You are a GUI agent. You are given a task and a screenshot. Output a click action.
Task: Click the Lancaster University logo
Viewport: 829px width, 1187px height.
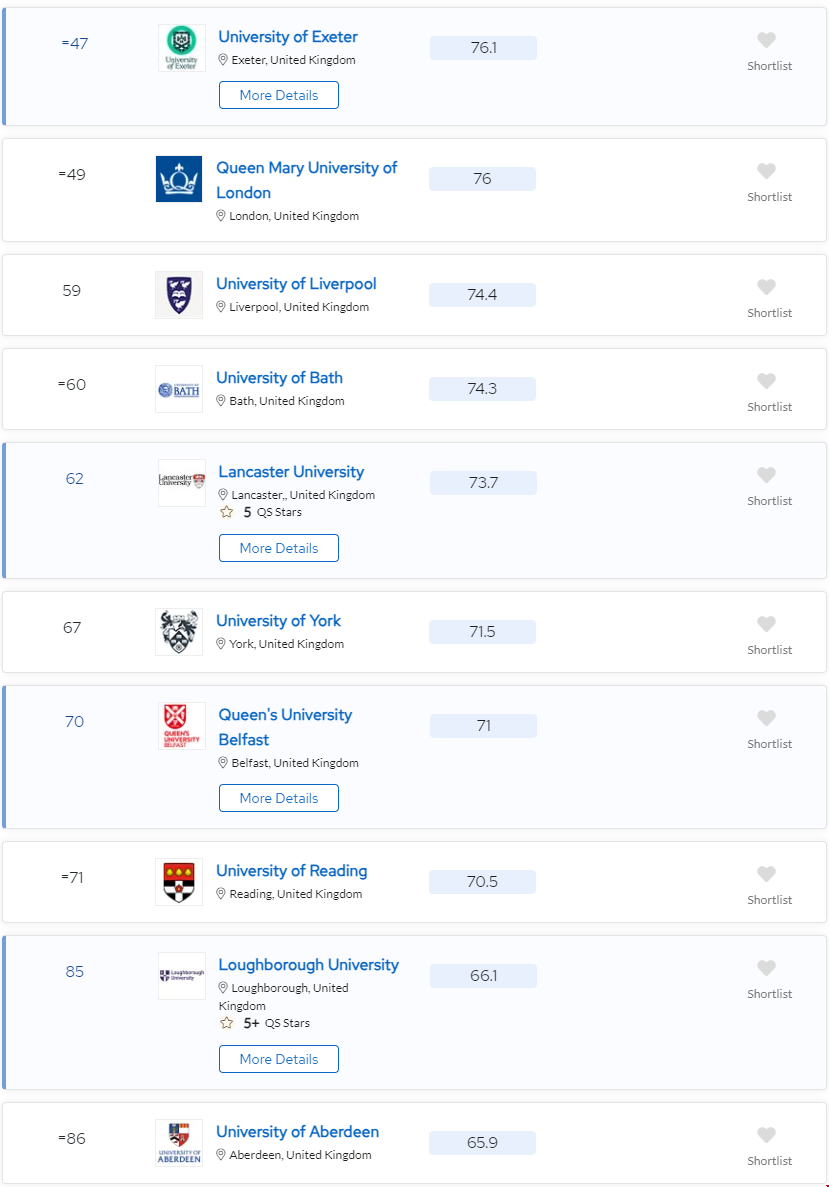click(x=180, y=482)
